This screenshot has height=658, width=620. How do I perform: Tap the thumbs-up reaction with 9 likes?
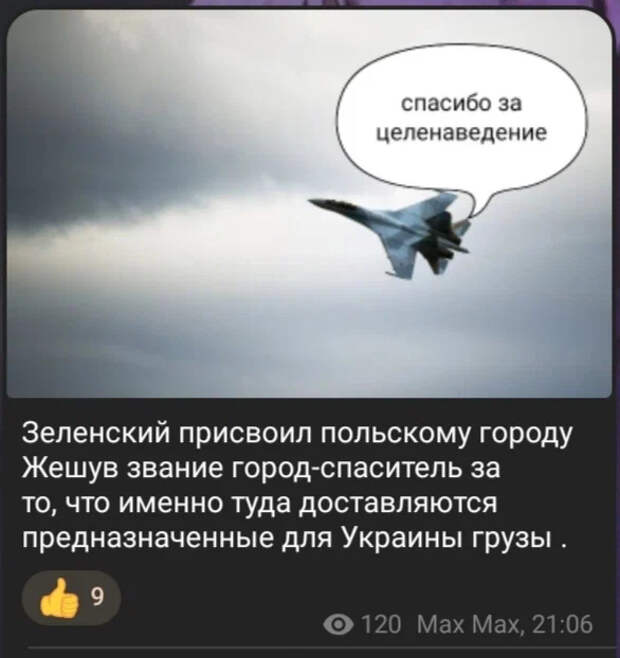coord(72,598)
